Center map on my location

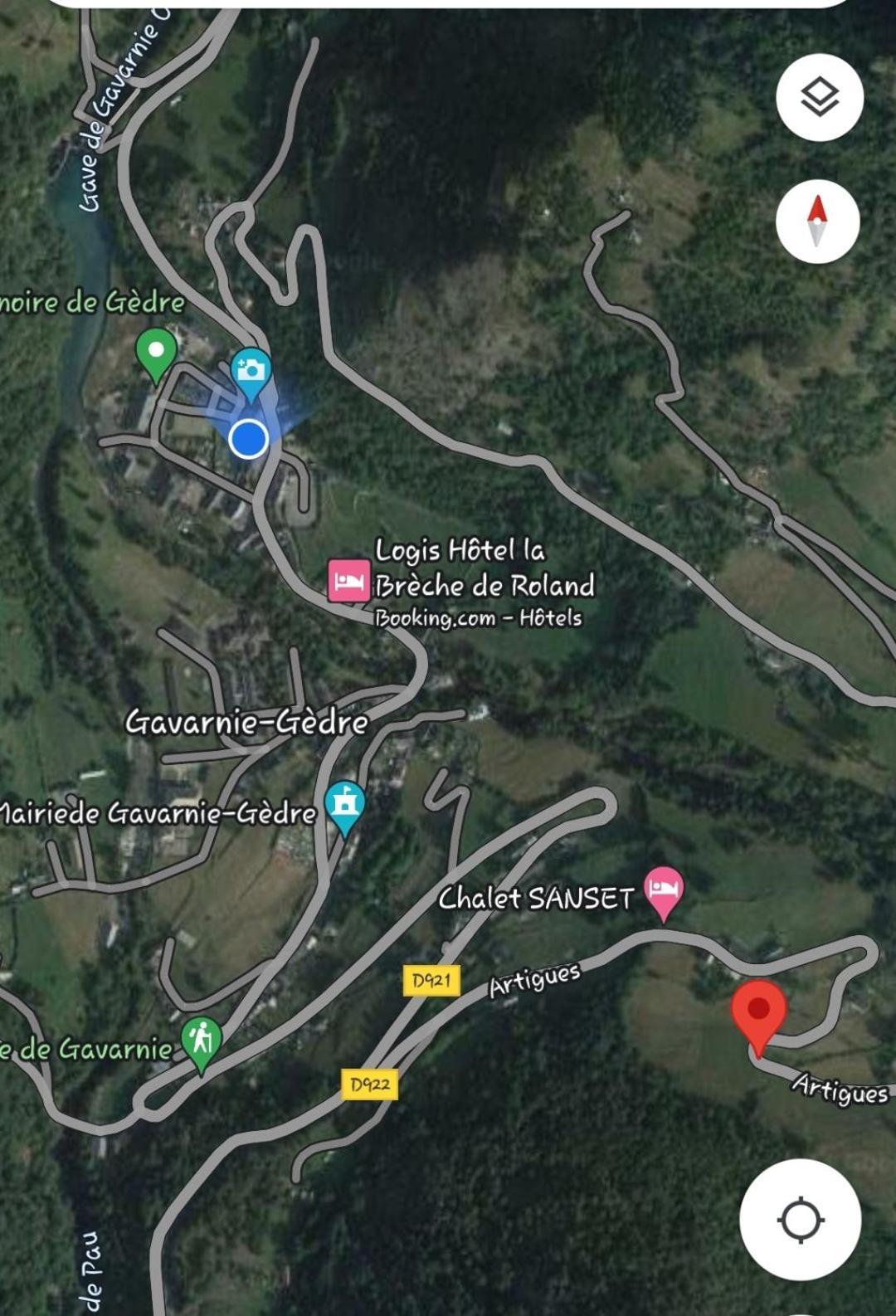[x=800, y=1219]
